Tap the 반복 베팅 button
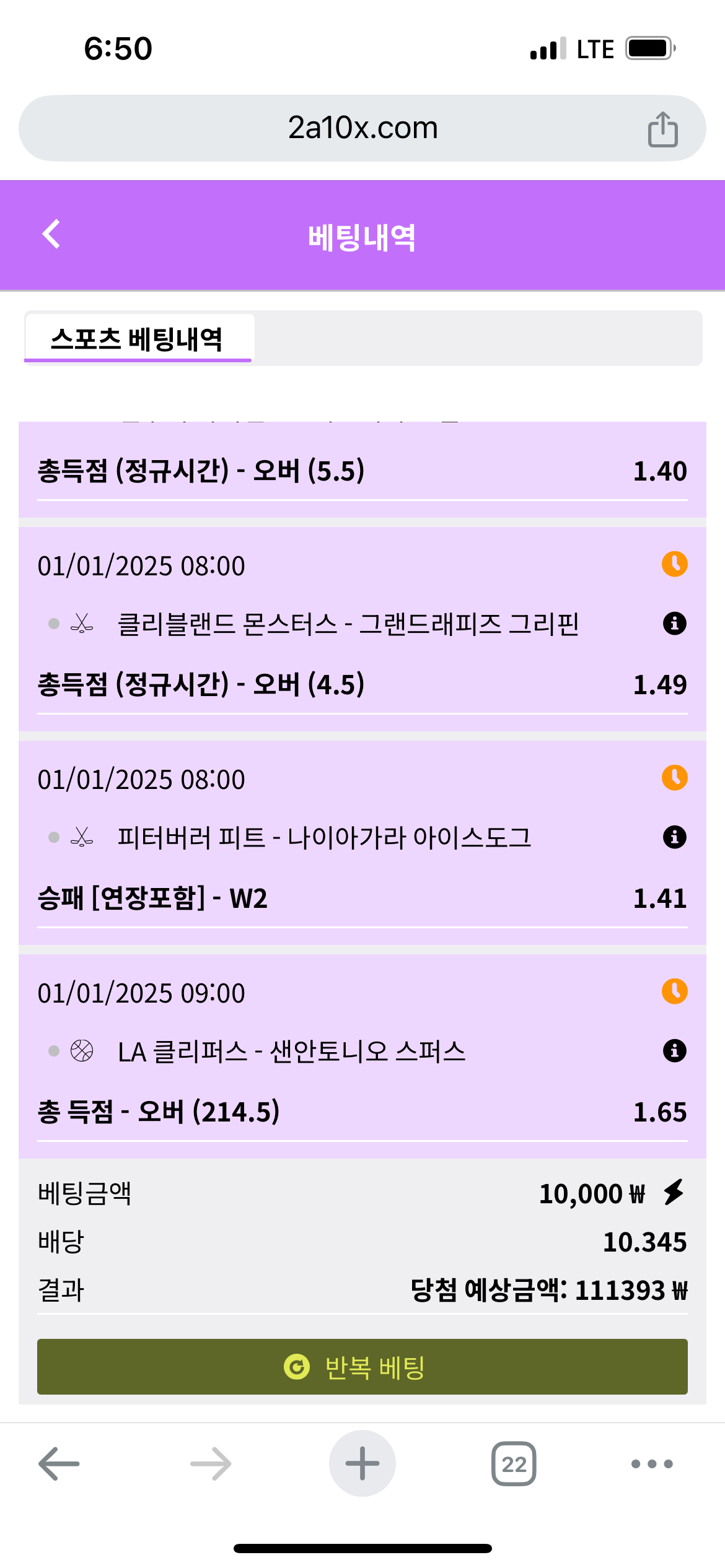725x1568 pixels. pyautogui.click(x=362, y=1367)
